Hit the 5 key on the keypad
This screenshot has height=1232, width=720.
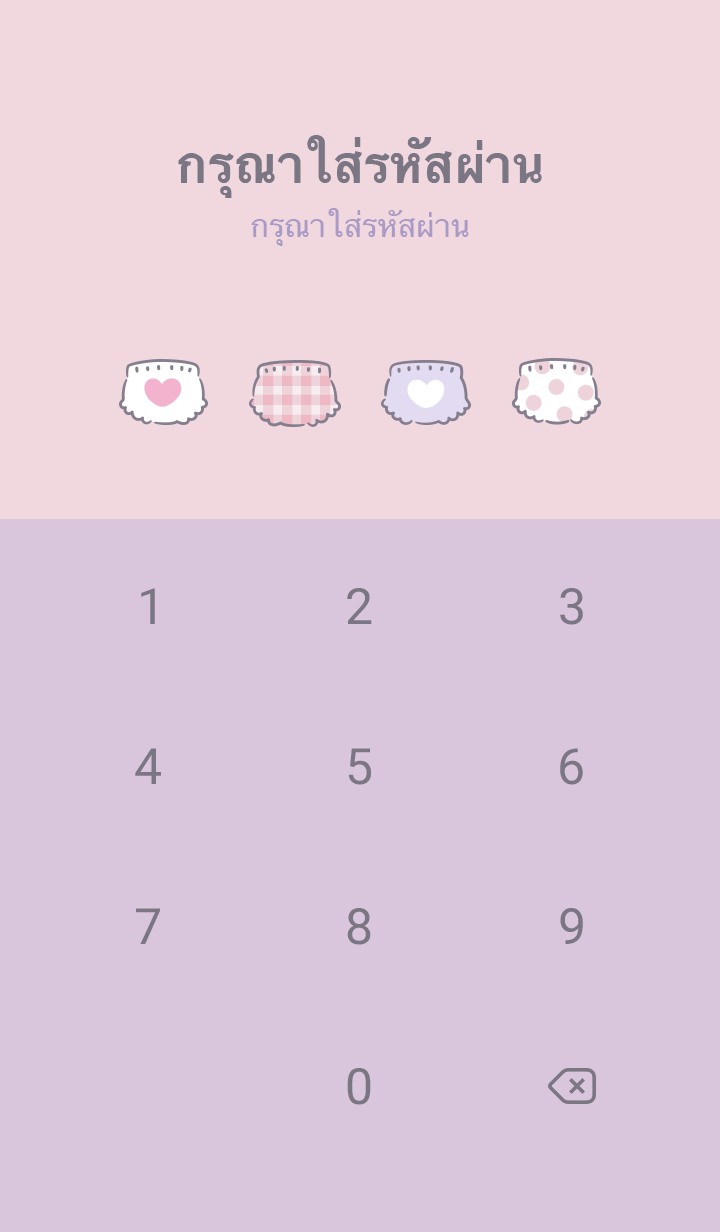(x=359, y=767)
